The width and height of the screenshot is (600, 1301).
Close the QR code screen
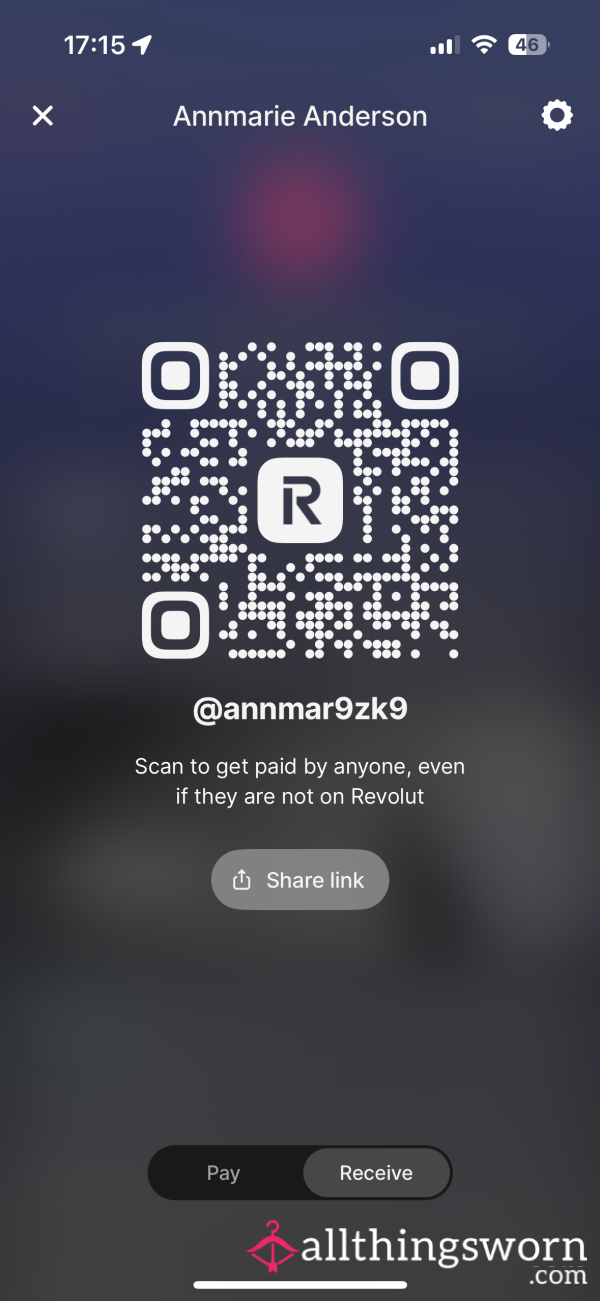click(42, 116)
